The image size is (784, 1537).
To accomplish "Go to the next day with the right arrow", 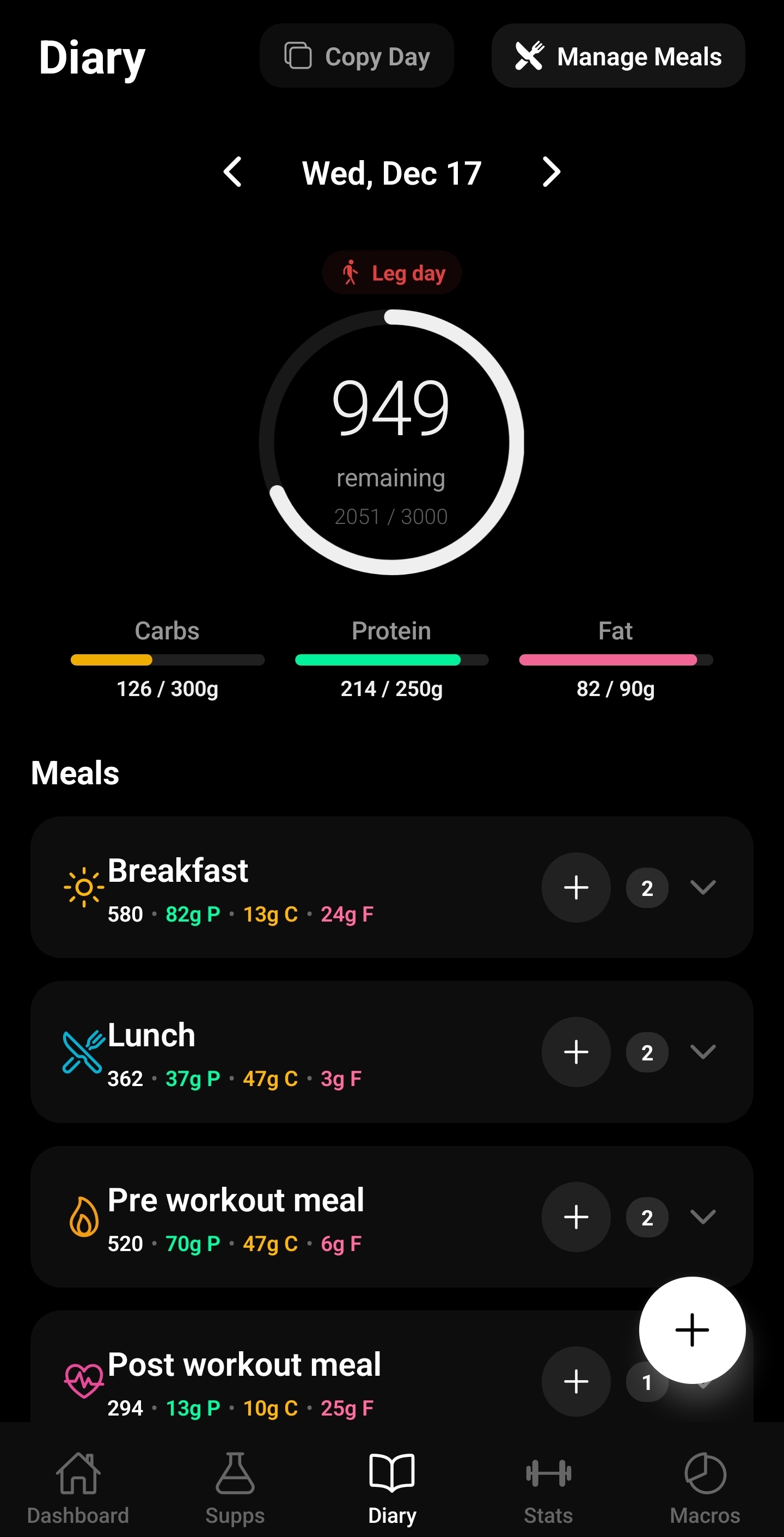I will point(550,172).
